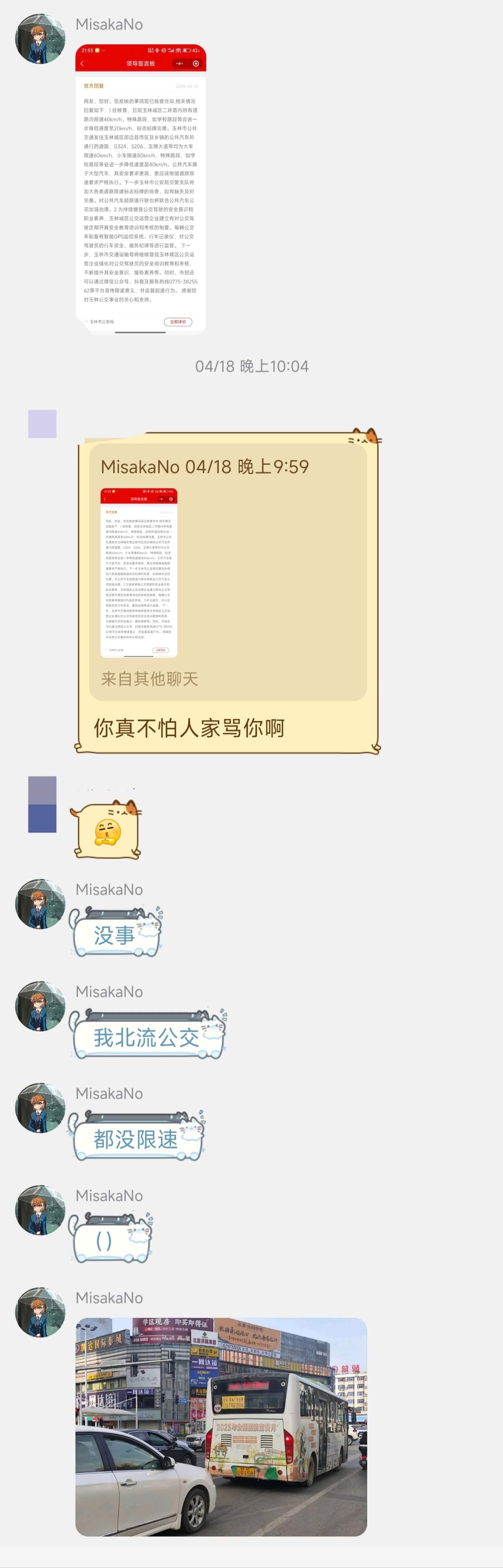
Task: View the bus photo at full size
Action: click(221, 1426)
